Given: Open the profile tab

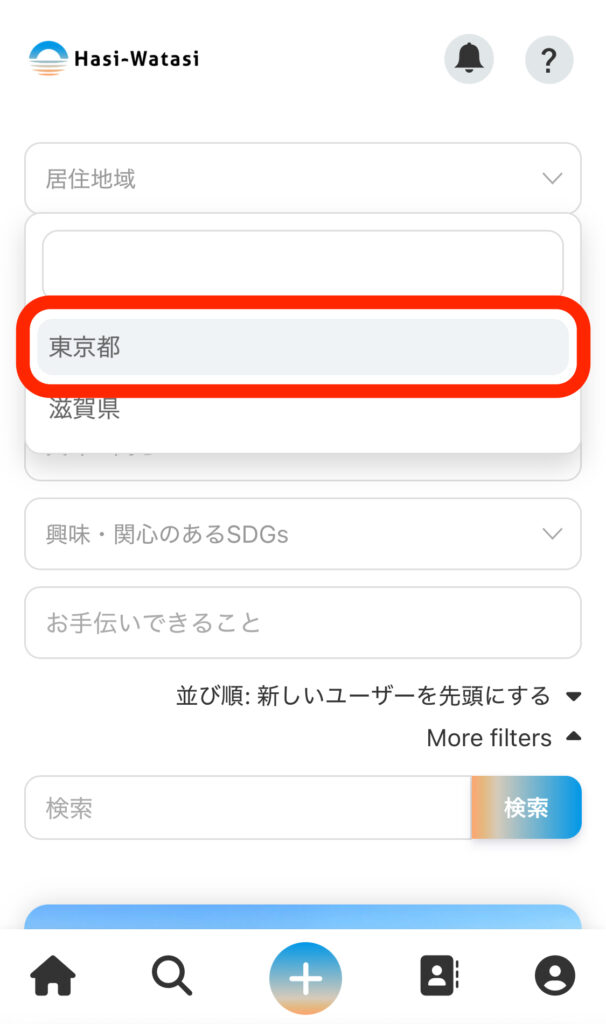Looking at the screenshot, I should click(554, 976).
